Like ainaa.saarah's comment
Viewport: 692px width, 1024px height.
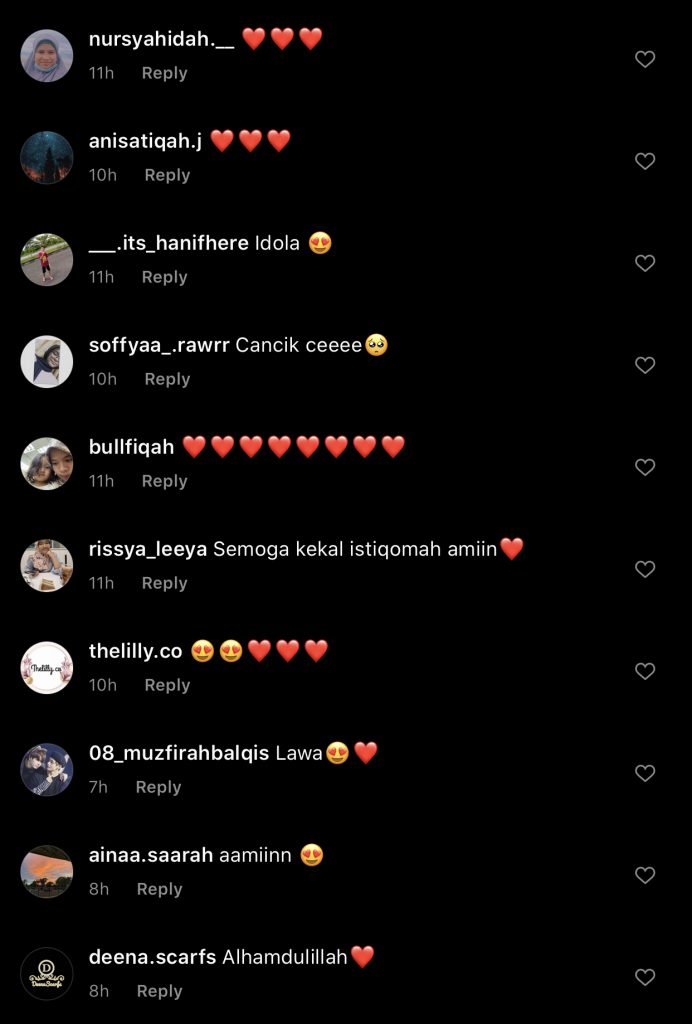[645, 875]
